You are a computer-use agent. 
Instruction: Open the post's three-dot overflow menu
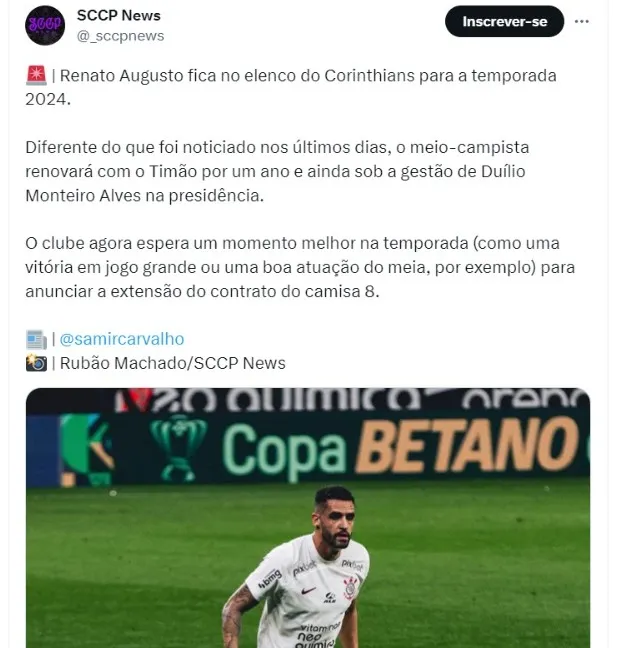click(582, 21)
